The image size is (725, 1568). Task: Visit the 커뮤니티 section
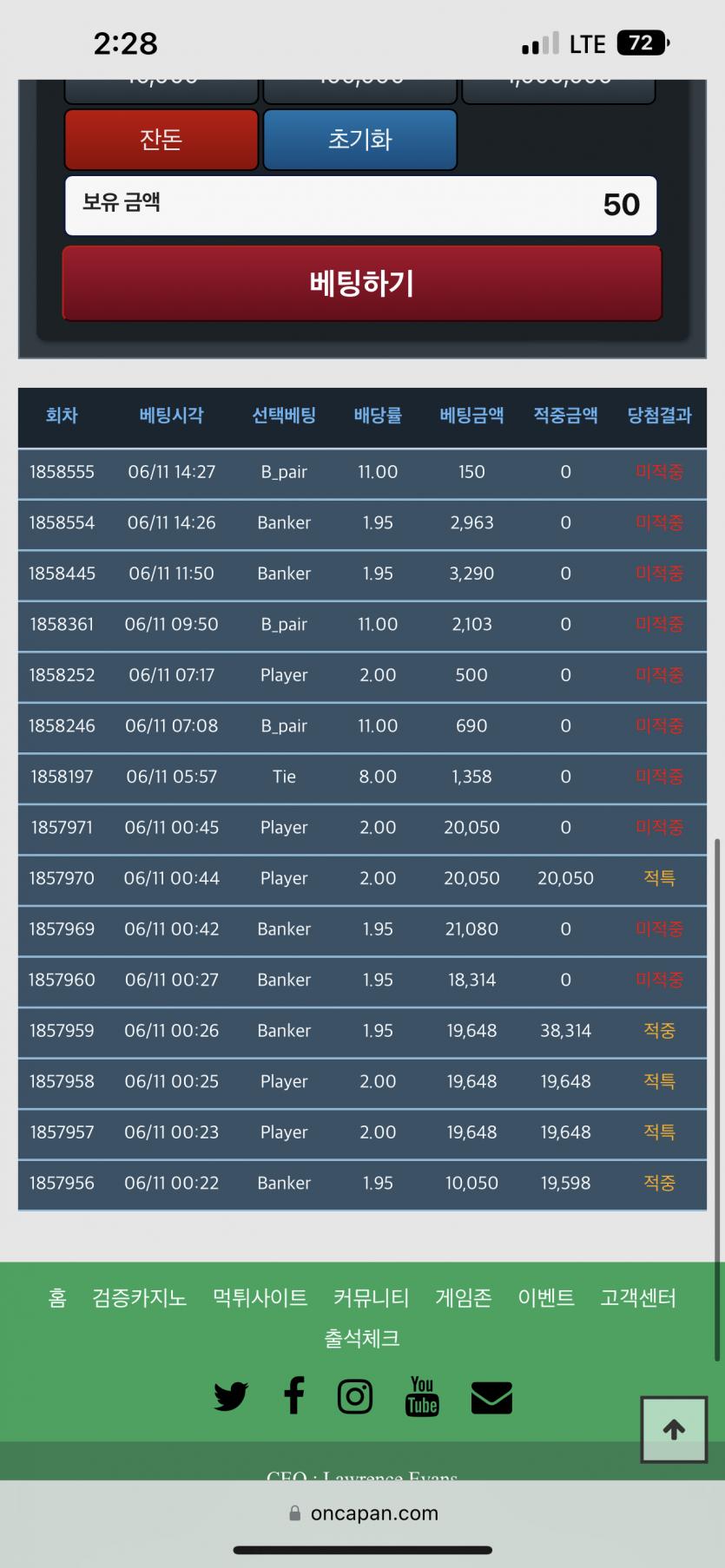tap(372, 1297)
